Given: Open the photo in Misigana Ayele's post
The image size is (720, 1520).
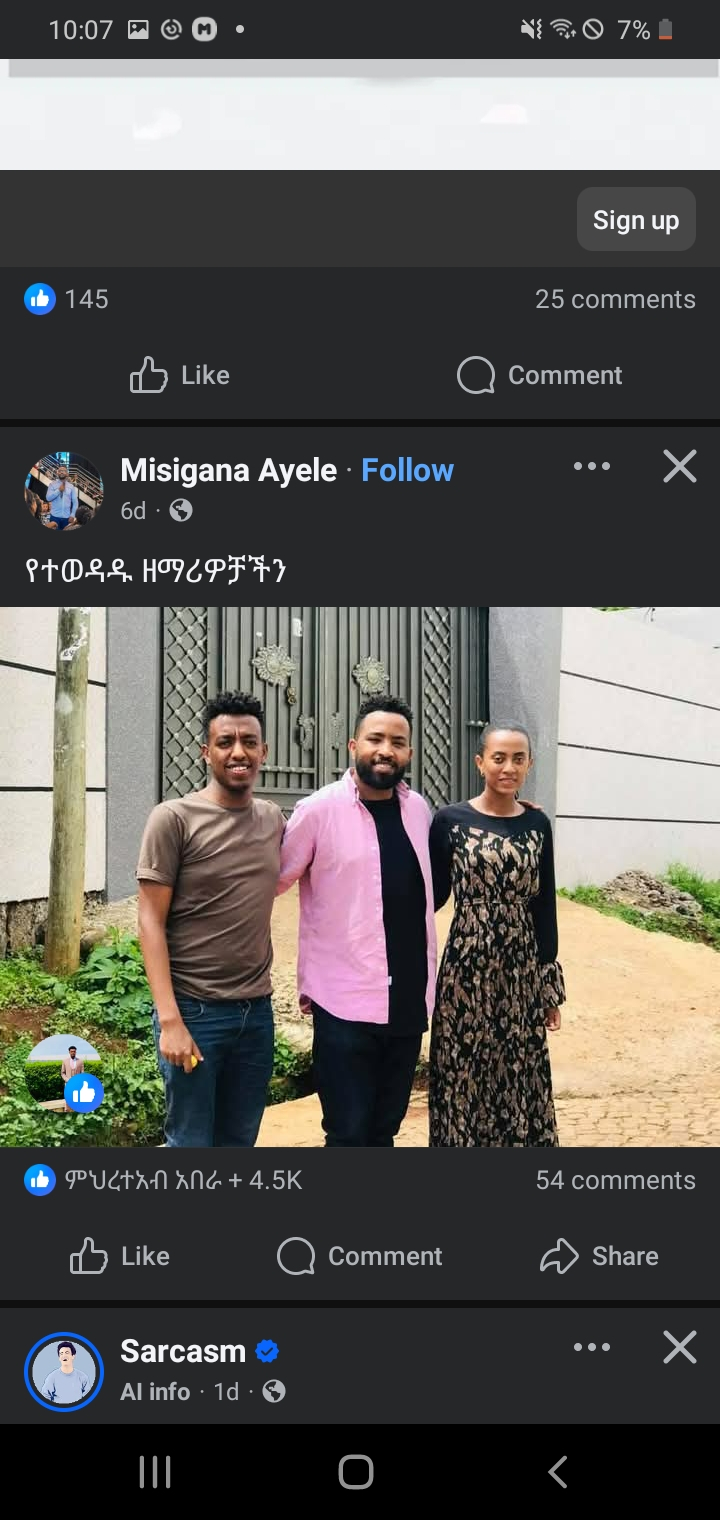Looking at the screenshot, I should (x=360, y=876).
